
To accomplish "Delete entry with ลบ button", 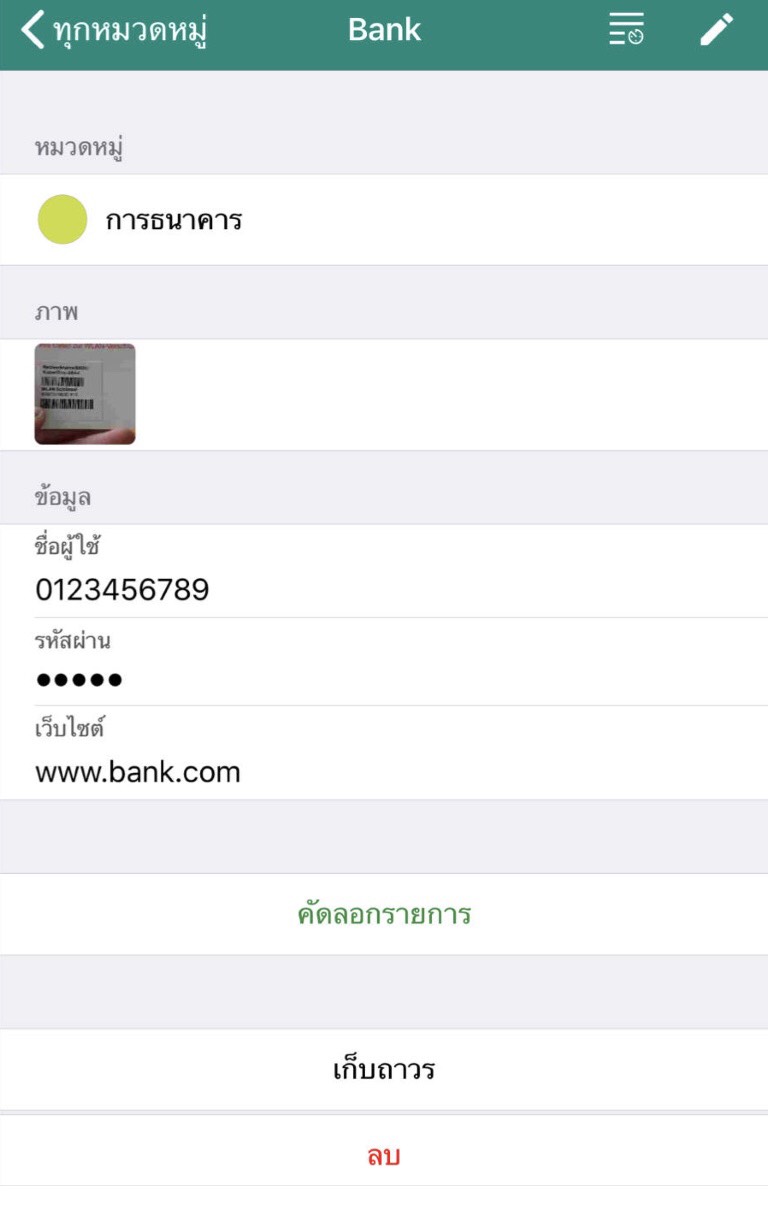I will 384,1156.
